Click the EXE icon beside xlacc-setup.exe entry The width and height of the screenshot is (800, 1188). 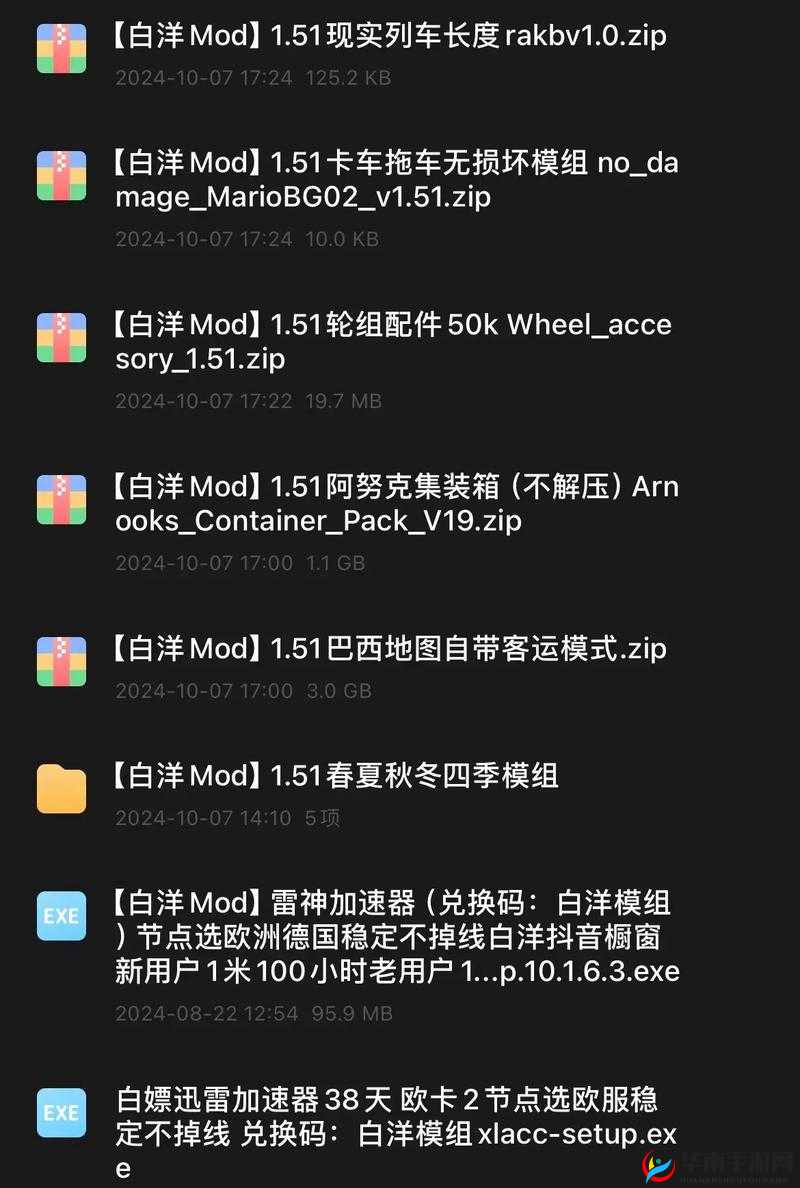(61, 1113)
